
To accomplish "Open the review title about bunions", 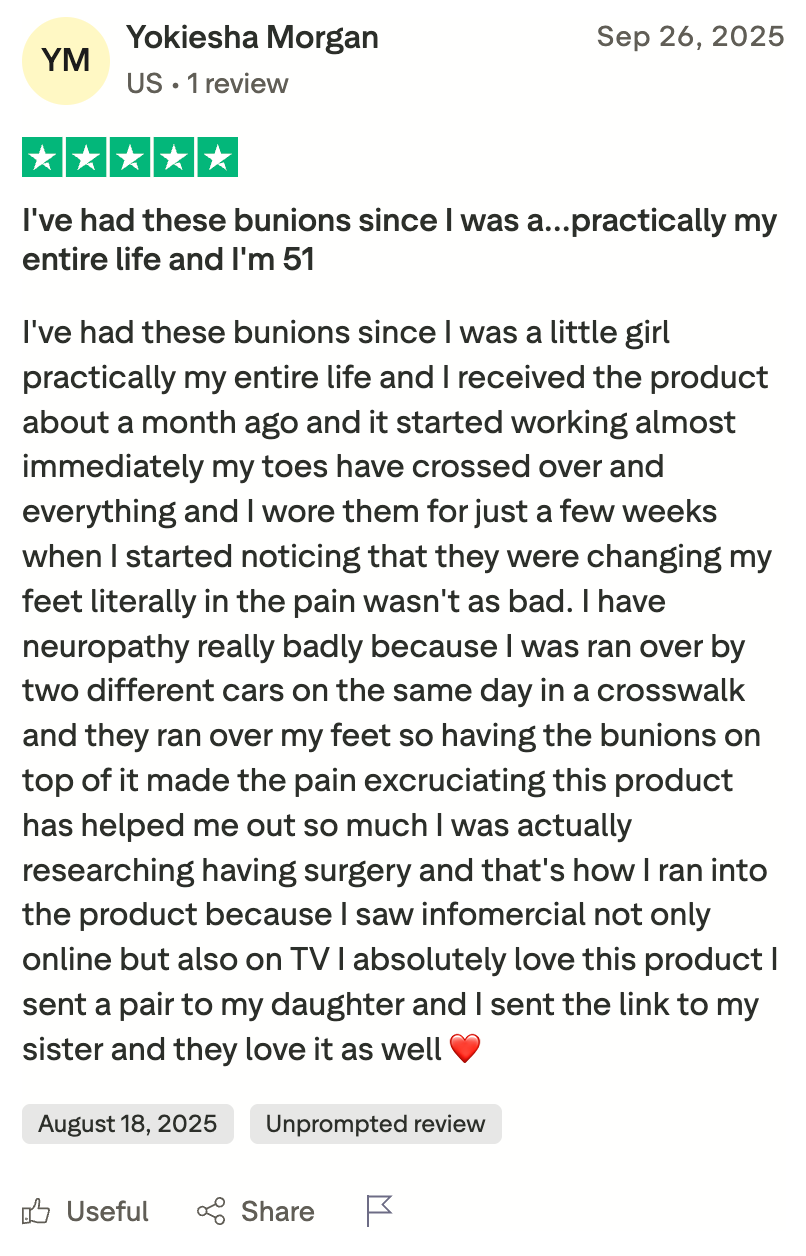I will click(x=398, y=240).
